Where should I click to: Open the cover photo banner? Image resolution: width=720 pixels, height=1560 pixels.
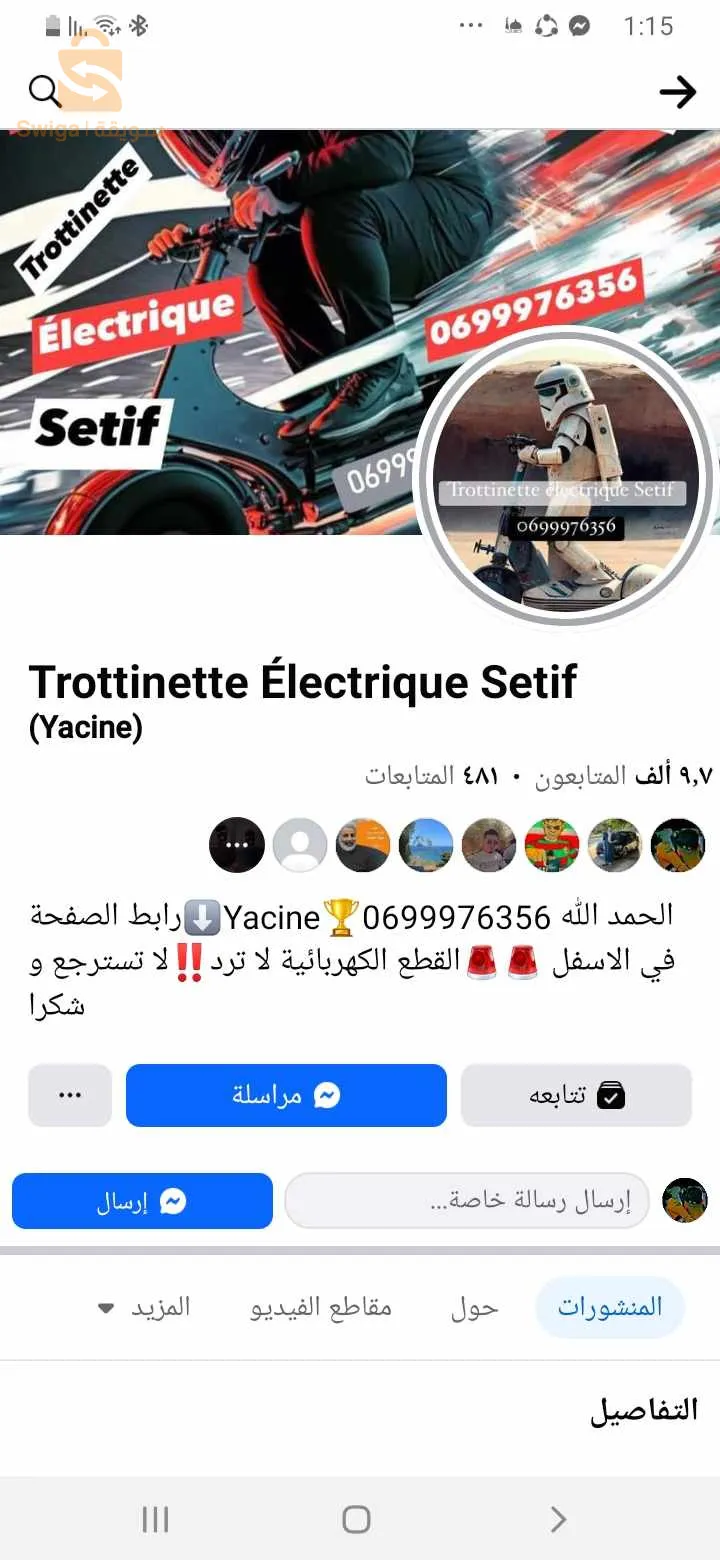pyautogui.click(x=220, y=330)
